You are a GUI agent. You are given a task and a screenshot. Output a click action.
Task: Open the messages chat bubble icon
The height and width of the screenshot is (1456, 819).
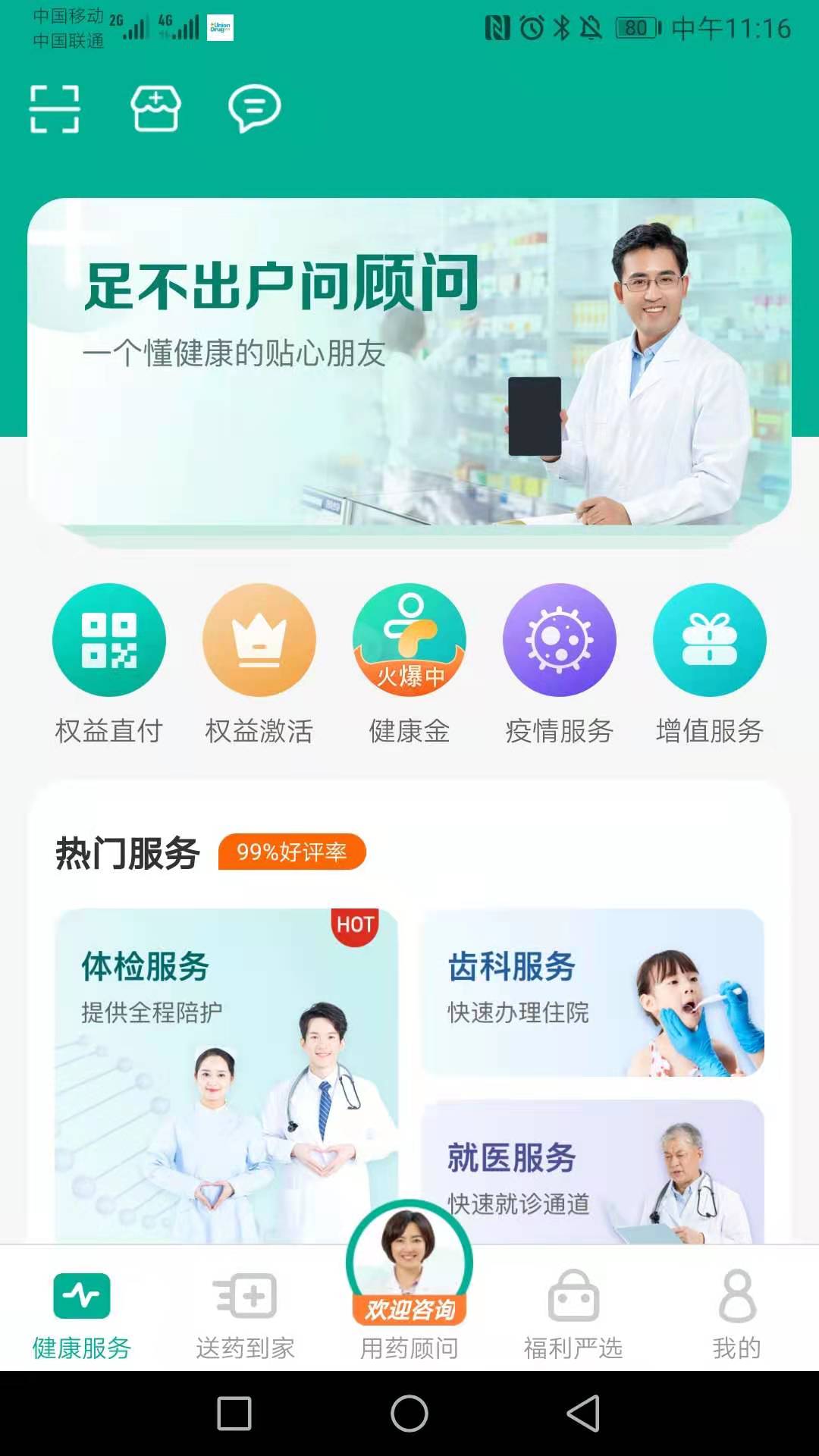click(255, 109)
